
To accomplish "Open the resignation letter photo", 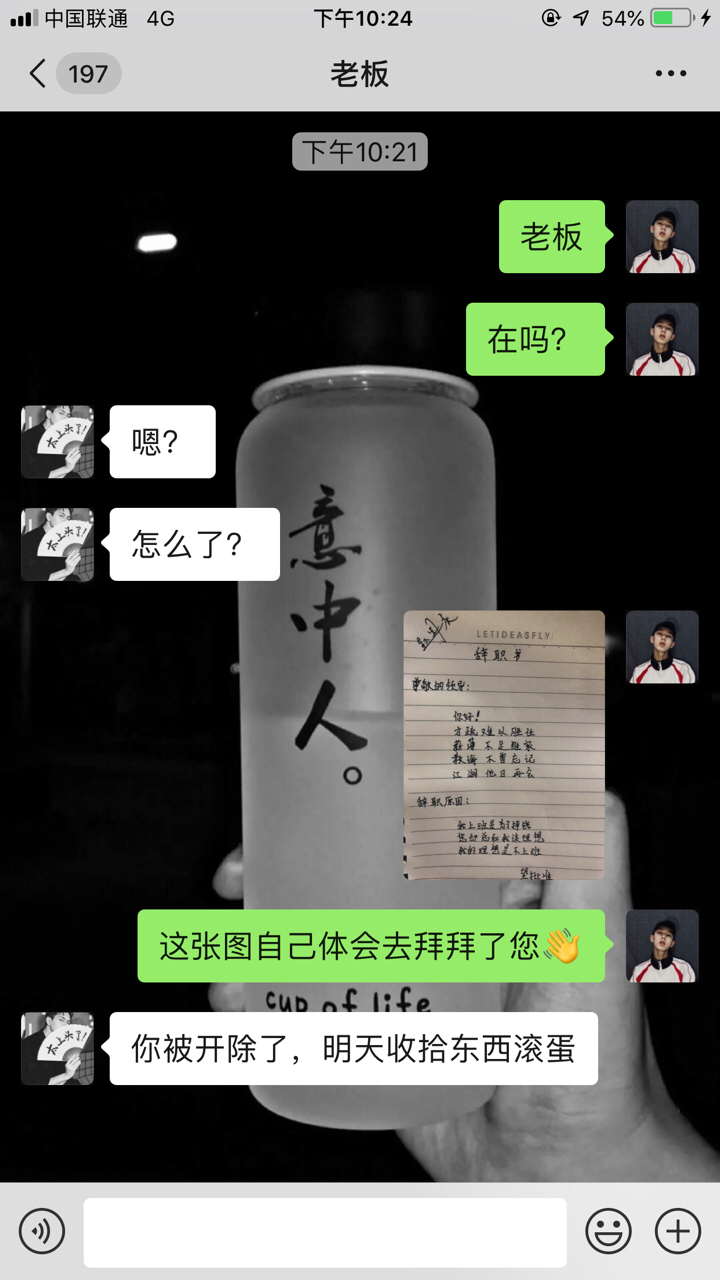I will click(x=504, y=745).
